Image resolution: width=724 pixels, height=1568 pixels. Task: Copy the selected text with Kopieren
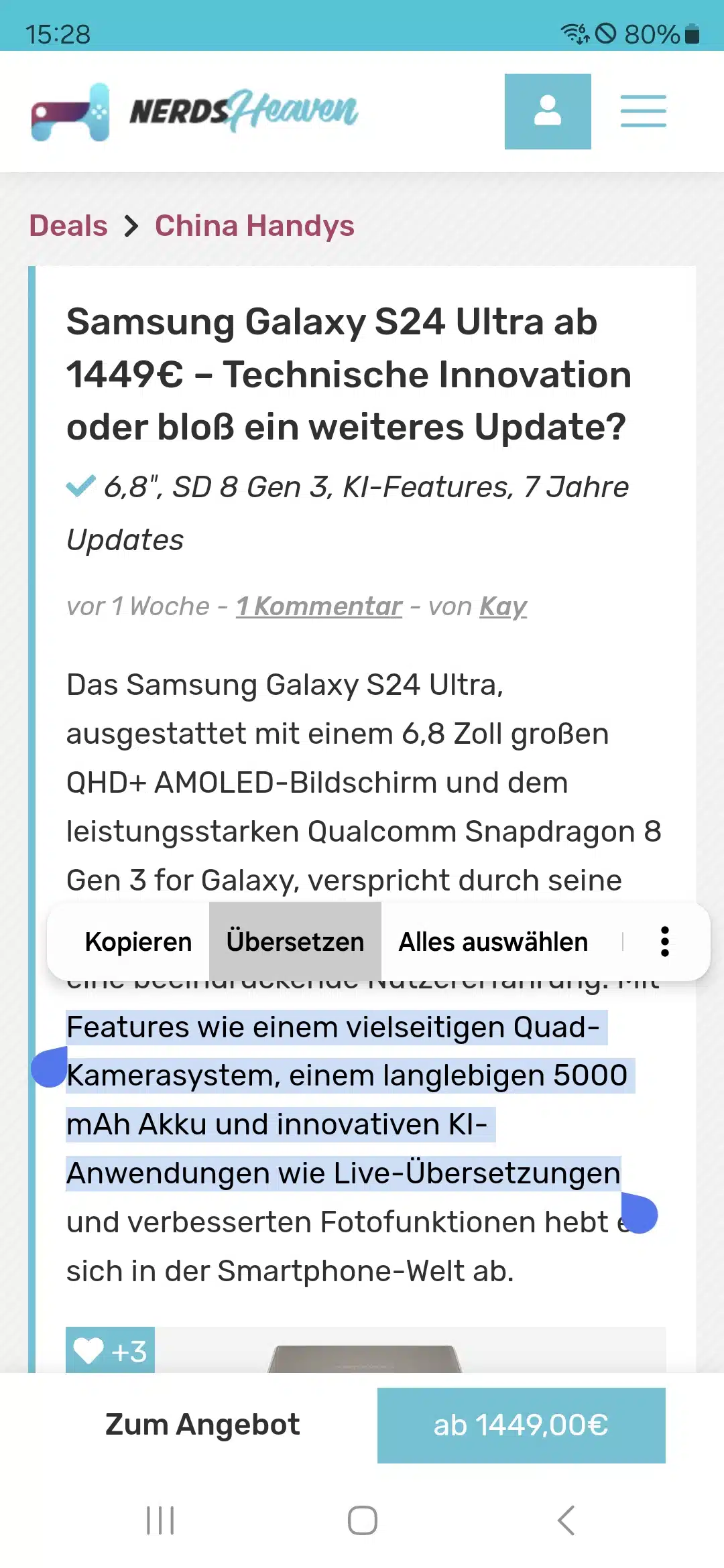coord(138,941)
